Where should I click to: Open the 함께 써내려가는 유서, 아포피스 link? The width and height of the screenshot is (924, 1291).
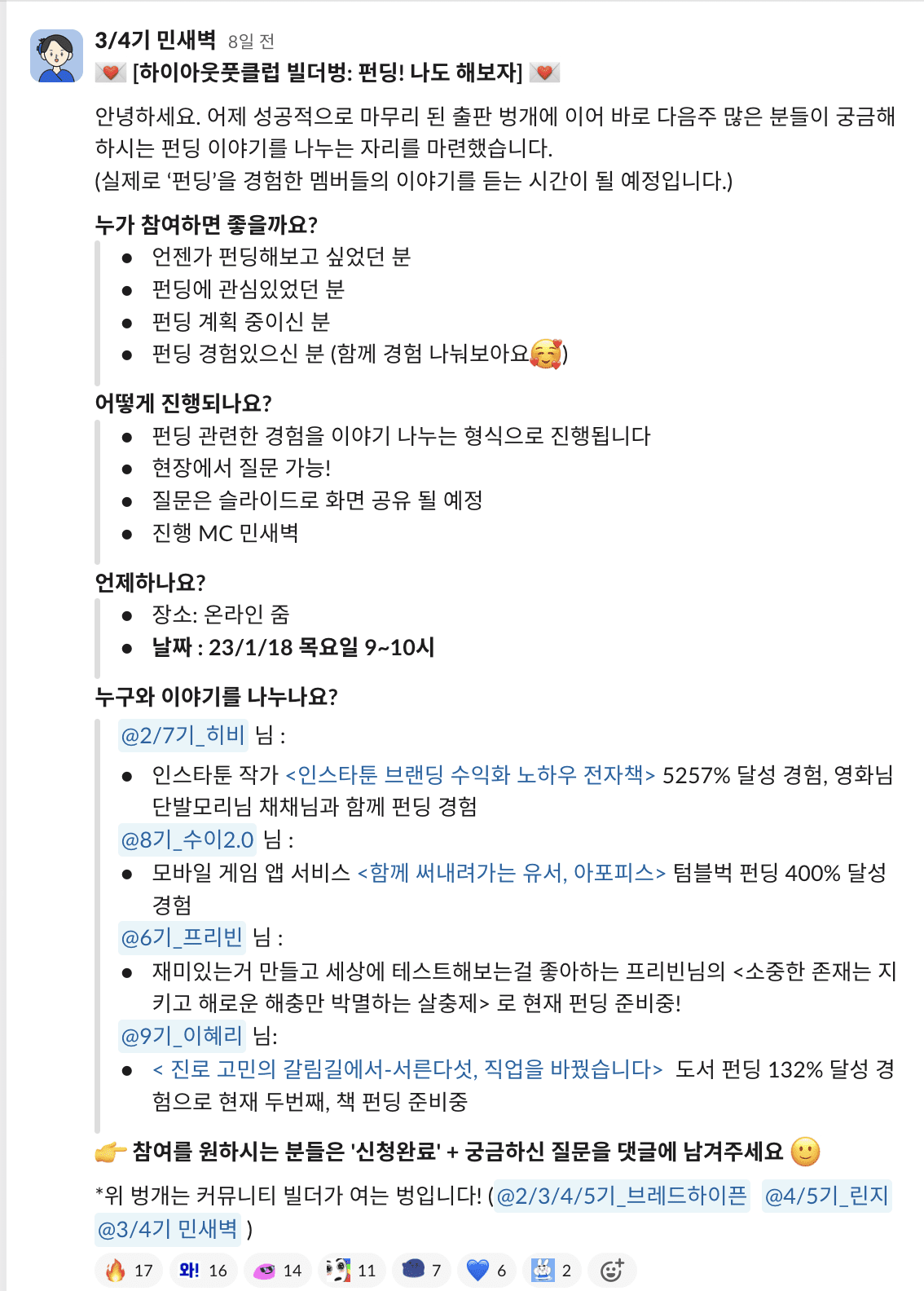tap(512, 873)
